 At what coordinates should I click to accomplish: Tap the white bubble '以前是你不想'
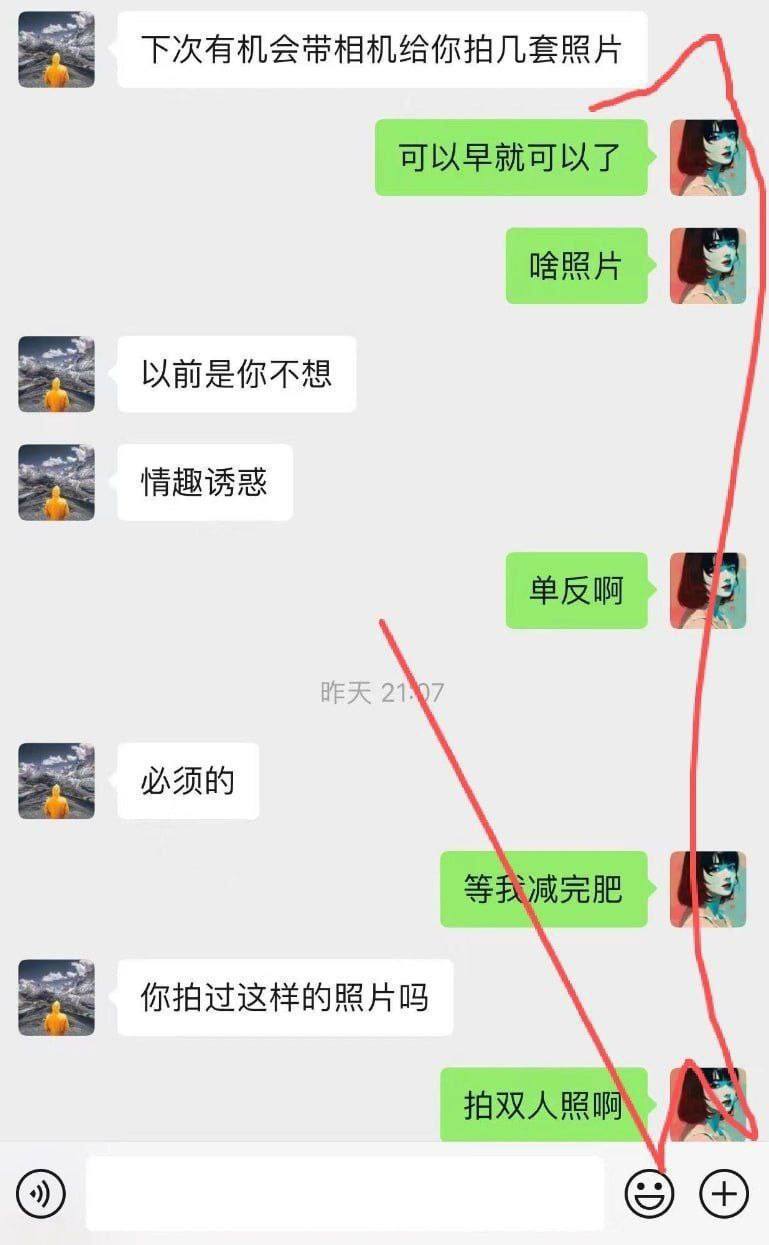[236, 375]
